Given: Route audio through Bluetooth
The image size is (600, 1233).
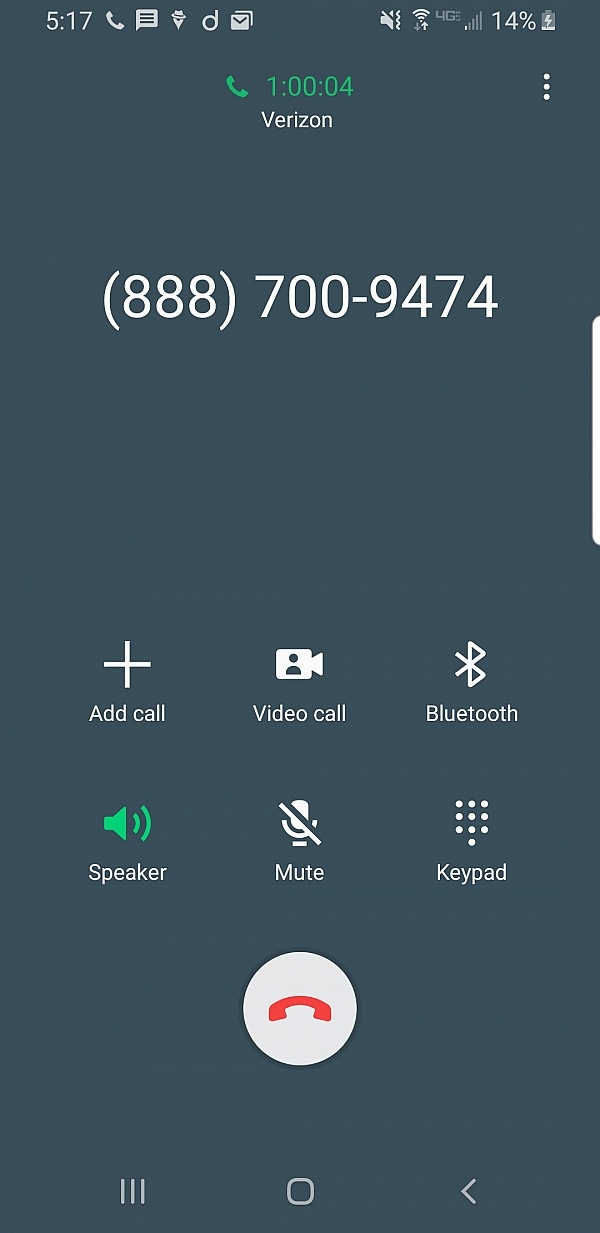Looking at the screenshot, I should point(472,683).
